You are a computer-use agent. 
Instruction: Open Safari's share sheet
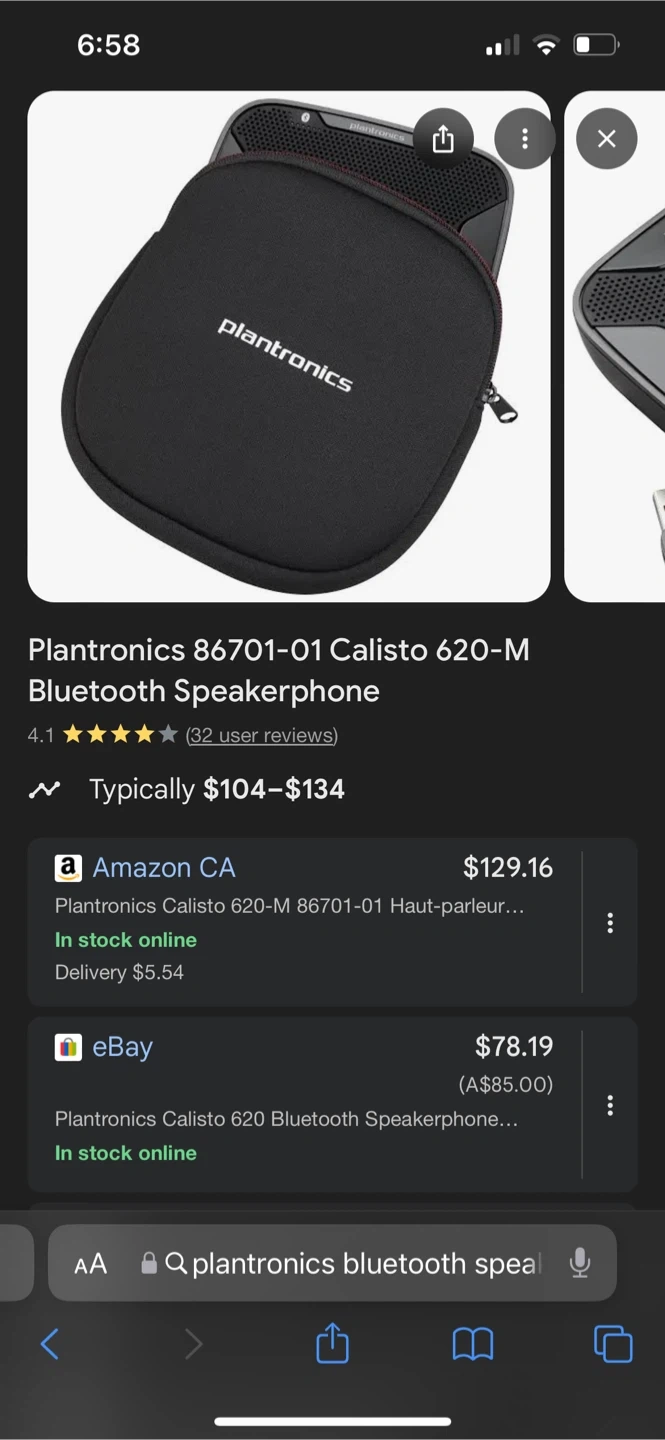(x=332, y=1343)
